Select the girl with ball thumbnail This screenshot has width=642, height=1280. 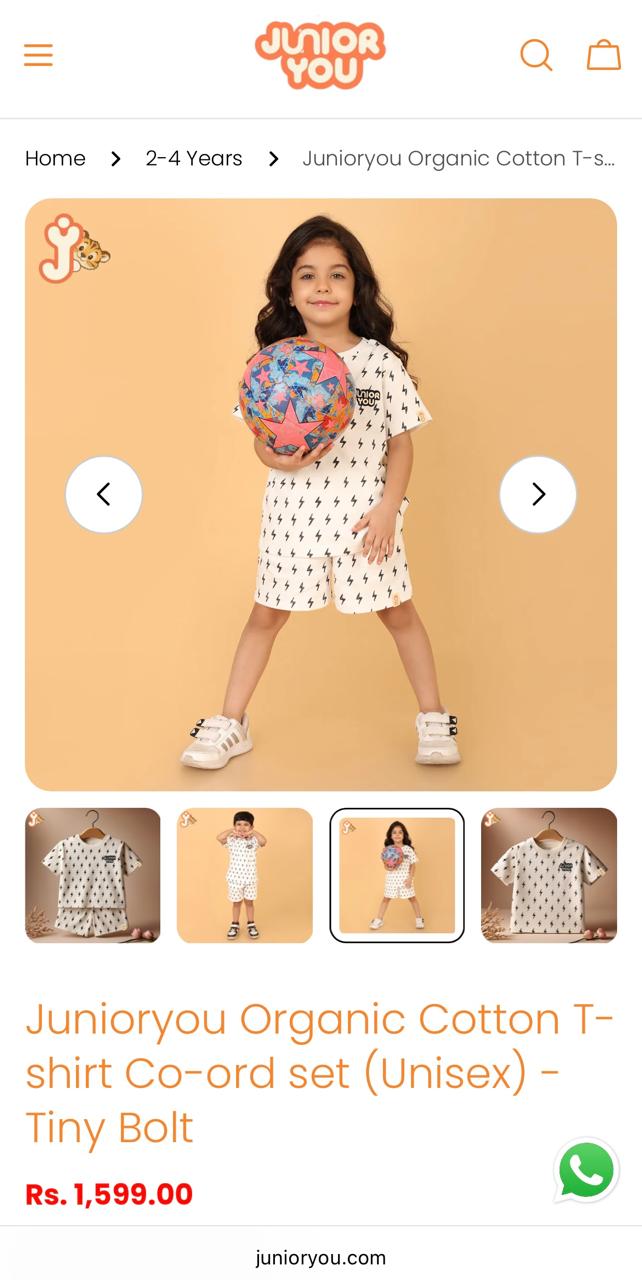click(397, 875)
